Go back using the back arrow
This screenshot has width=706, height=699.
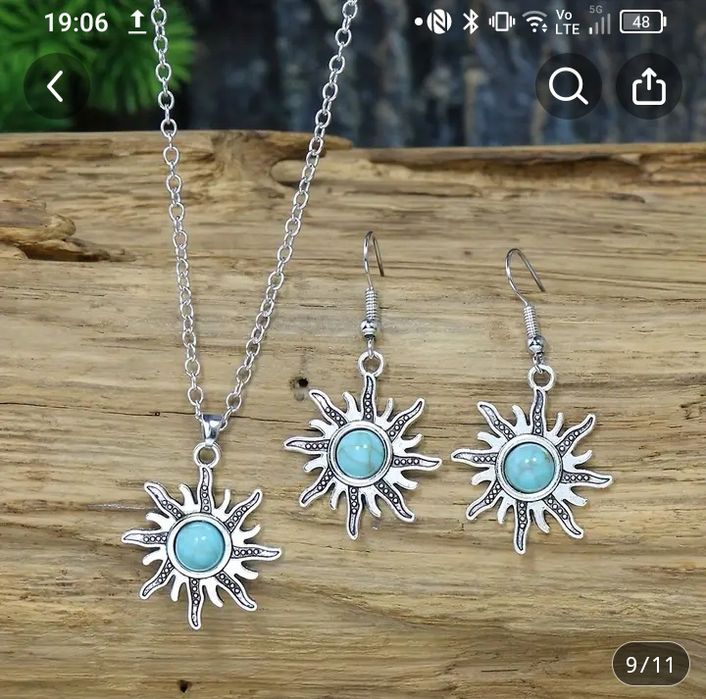pos(56,87)
